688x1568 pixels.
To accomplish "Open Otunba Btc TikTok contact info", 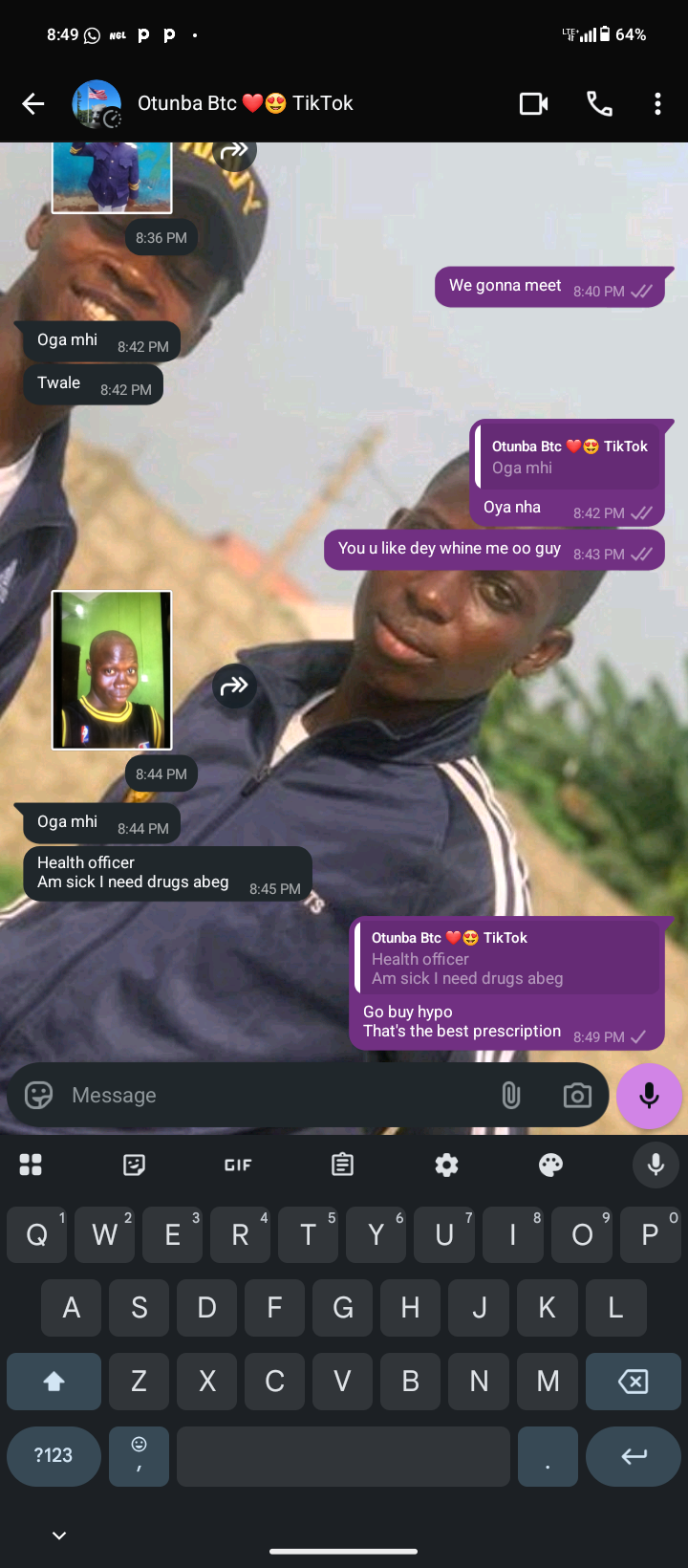I will coord(245,103).
